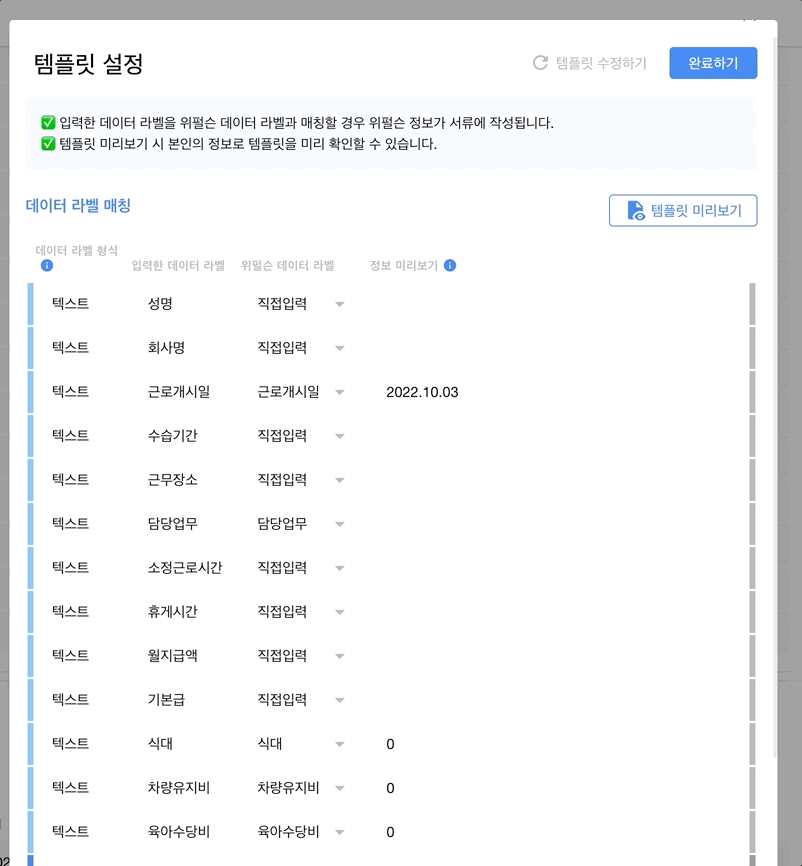Tap the info icon beside 정보 미리보기
Screen dimensions: 802x866
pyautogui.click(x=450, y=265)
